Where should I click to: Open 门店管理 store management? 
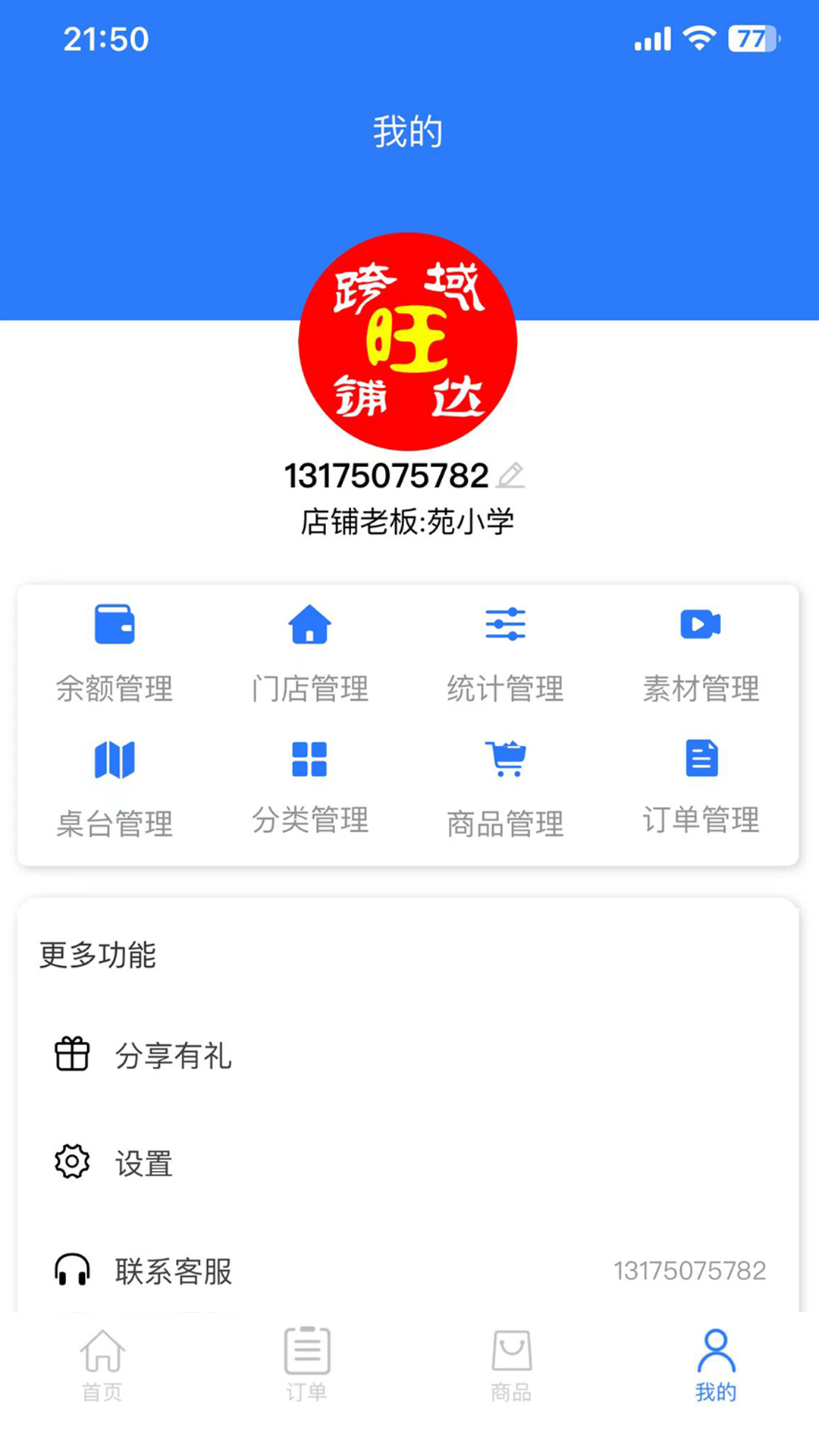[310, 652]
